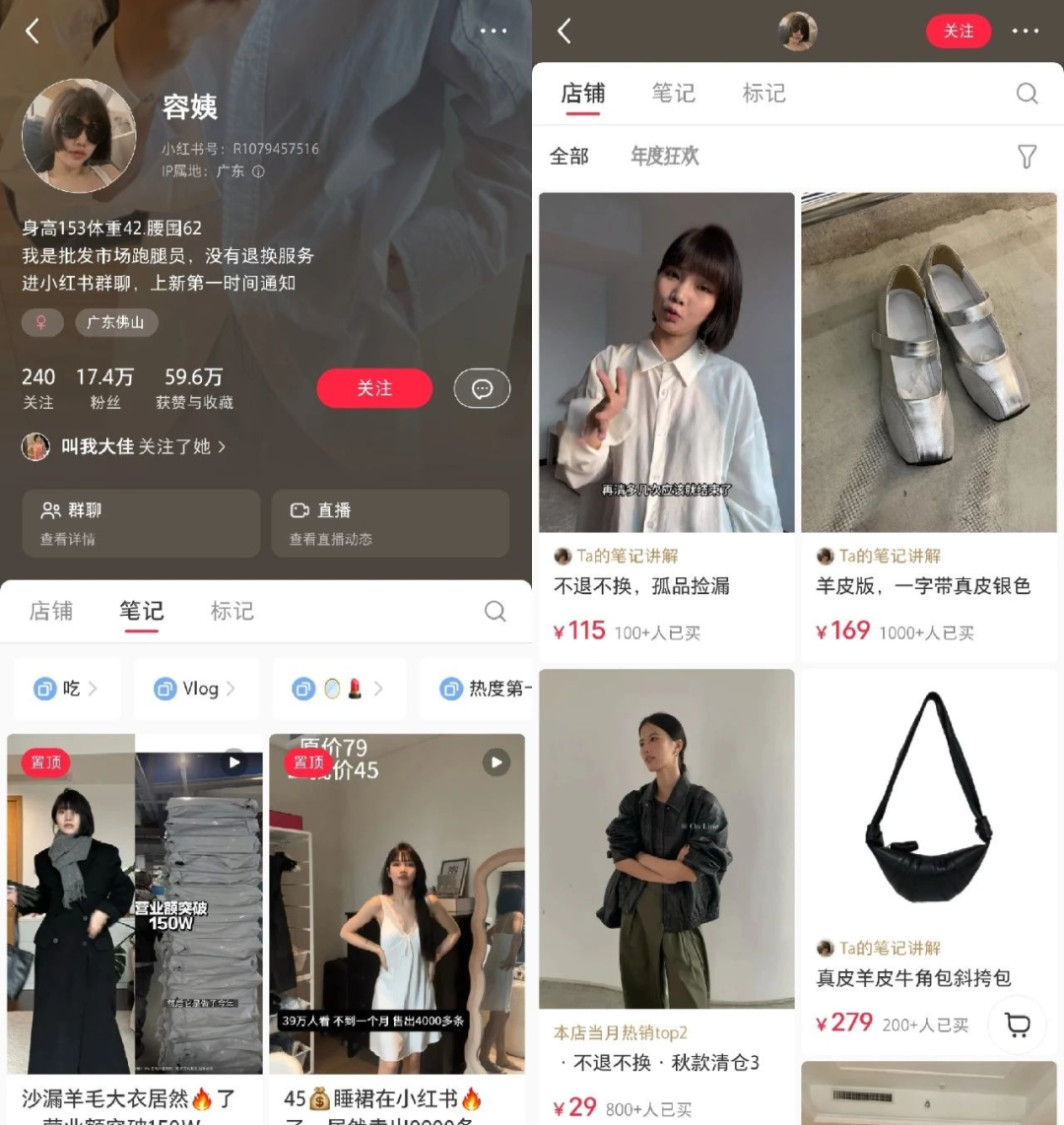This screenshot has height=1125, width=1064.
Task: Open the floating shopping cart
Action: point(1018,1025)
